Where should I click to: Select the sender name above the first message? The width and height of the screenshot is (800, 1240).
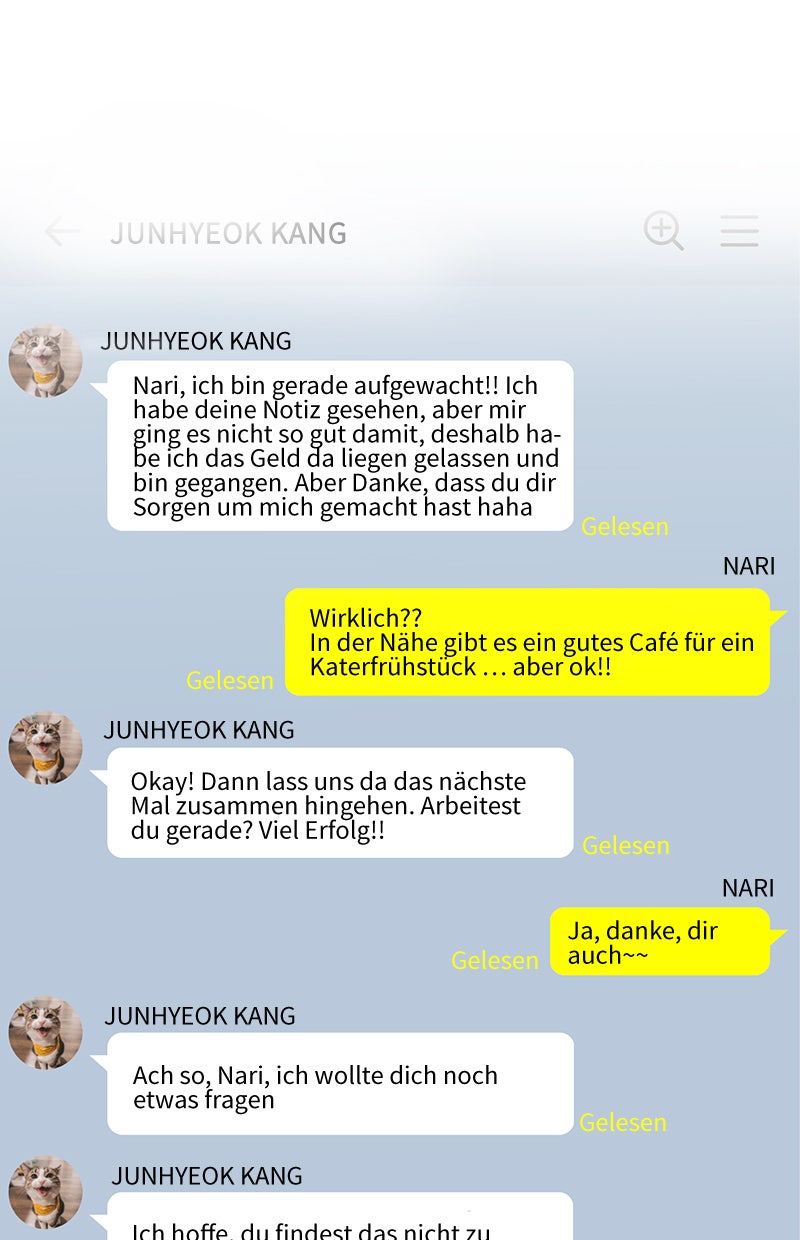click(196, 341)
